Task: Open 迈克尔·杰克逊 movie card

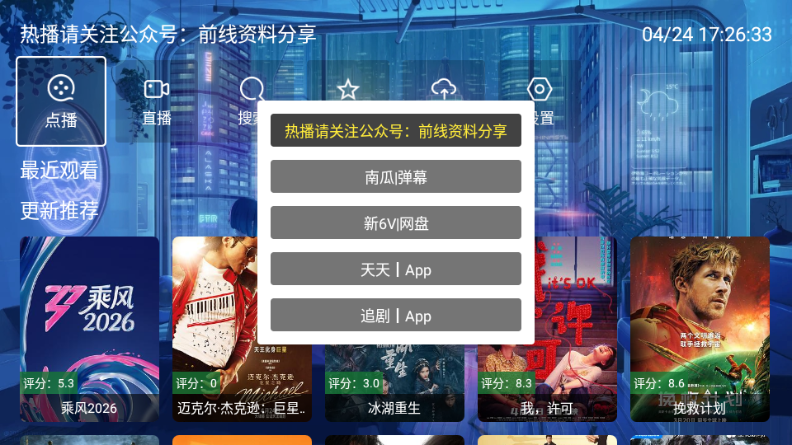Action: click(x=241, y=328)
